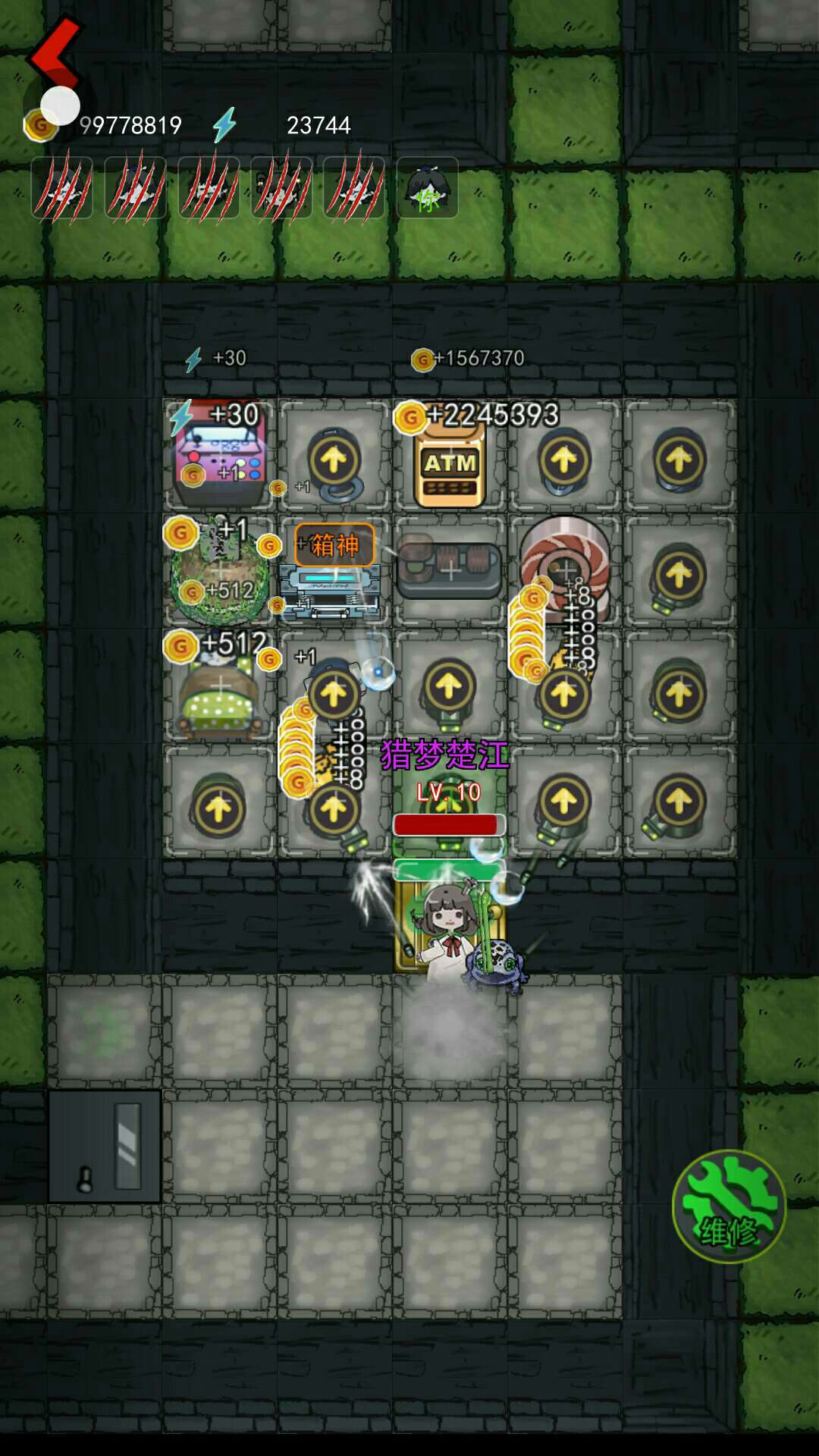Select the player avatar marked 你
This screenshot has width=819, height=1456.
click(427, 188)
